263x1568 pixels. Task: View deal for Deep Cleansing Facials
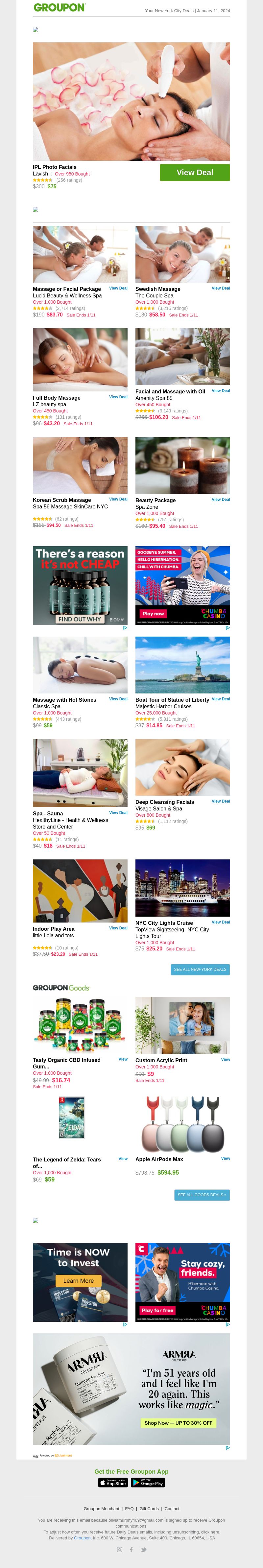click(220, 801)
